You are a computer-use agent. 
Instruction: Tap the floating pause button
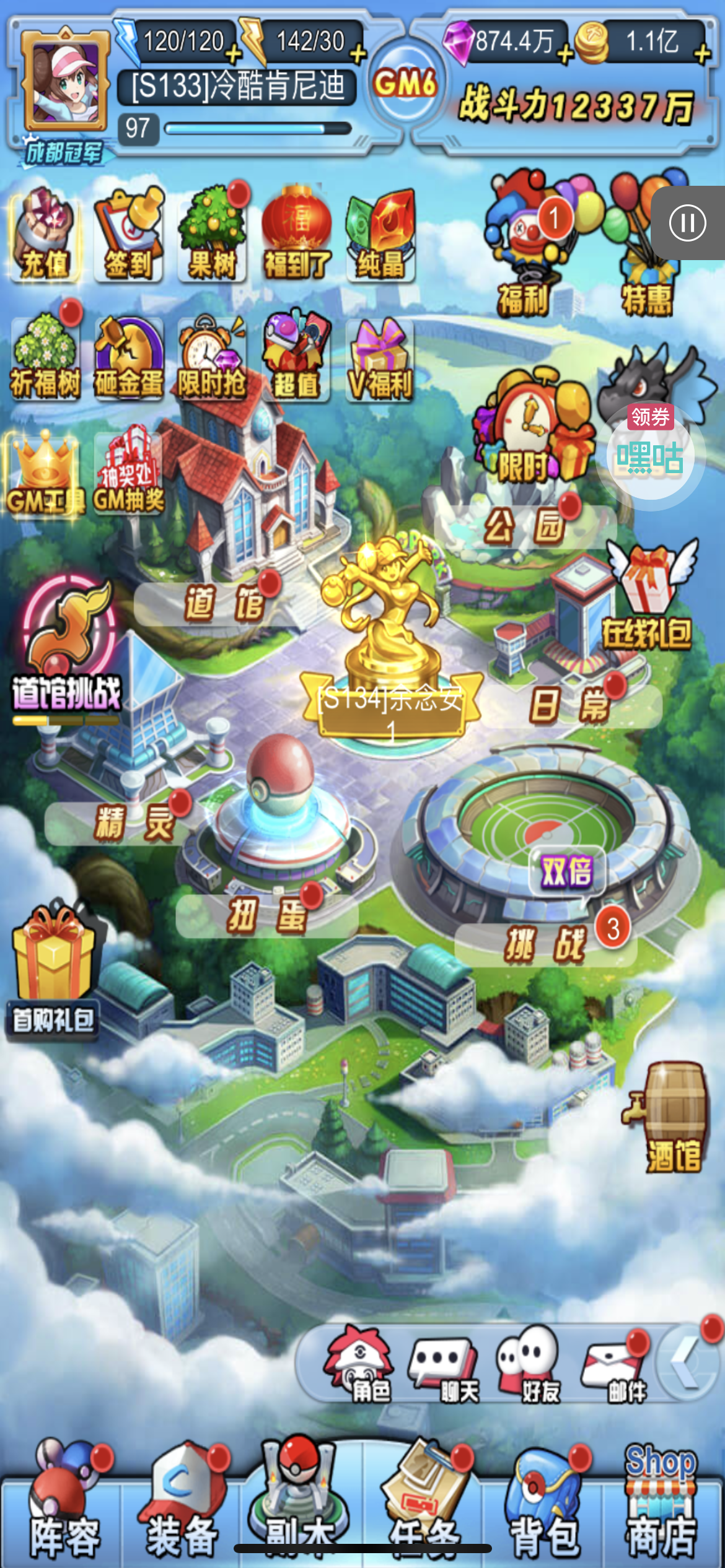pos(687,223)
